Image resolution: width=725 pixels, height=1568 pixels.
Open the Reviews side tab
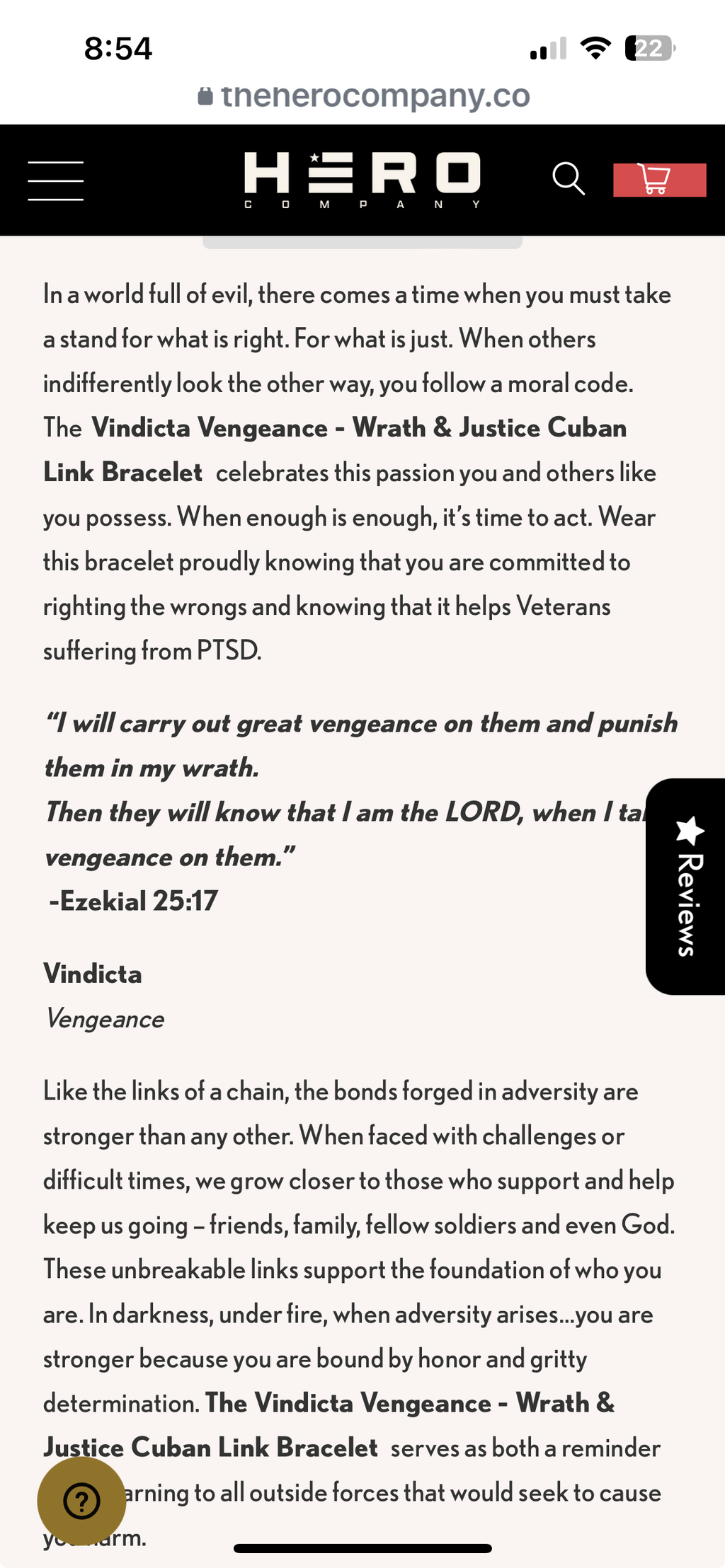[686, 886]
